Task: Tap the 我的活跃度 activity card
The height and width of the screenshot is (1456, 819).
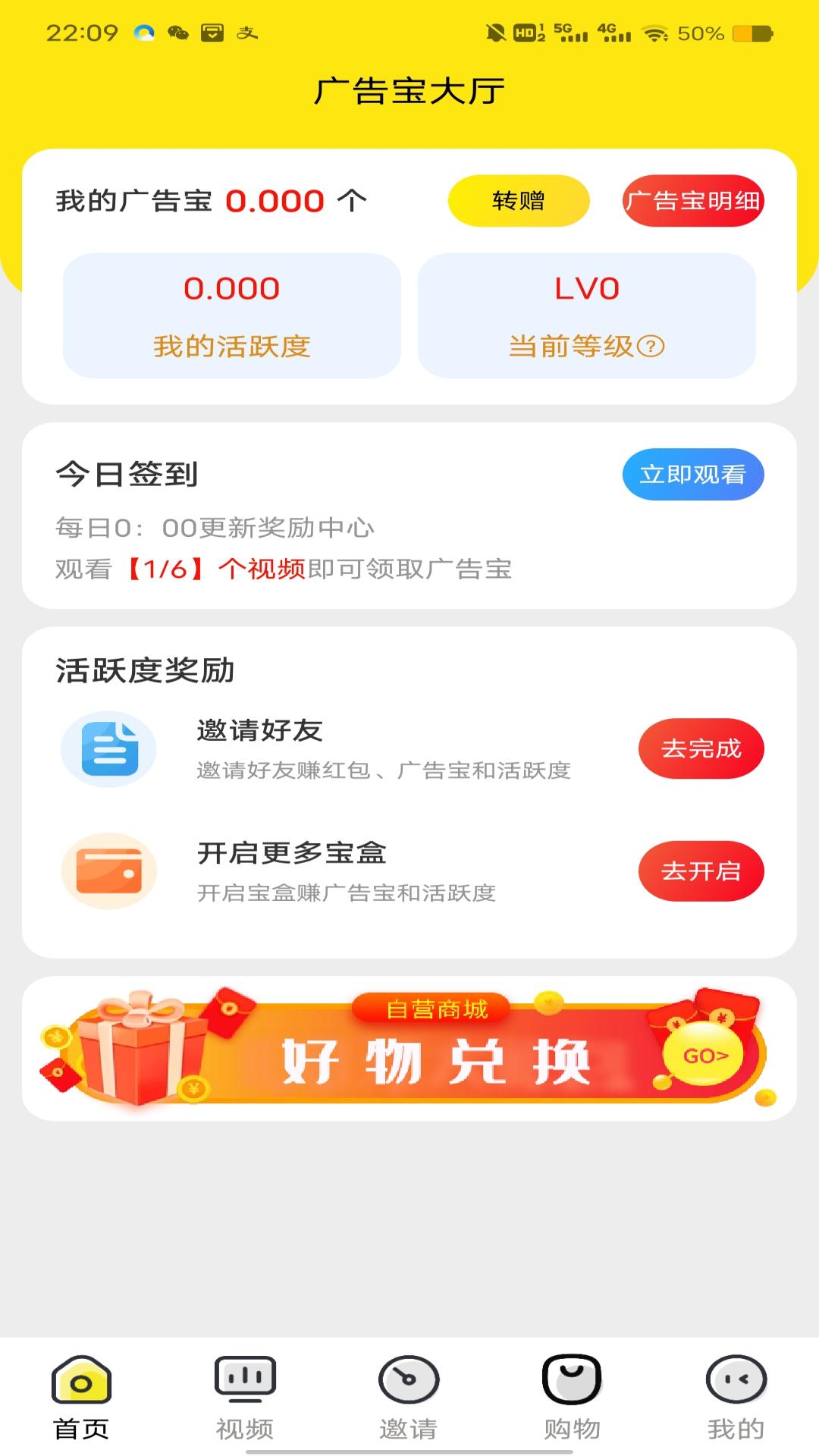Action: [231, 317]
